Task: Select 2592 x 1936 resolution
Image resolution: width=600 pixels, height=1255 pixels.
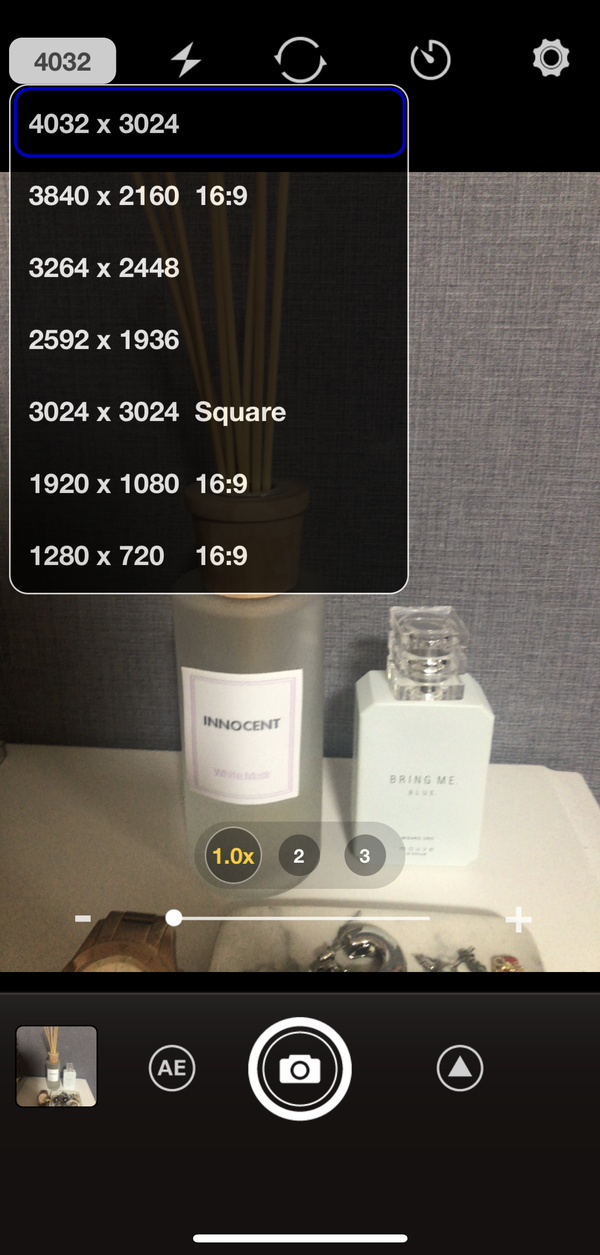Action: [x=209, y=340]
